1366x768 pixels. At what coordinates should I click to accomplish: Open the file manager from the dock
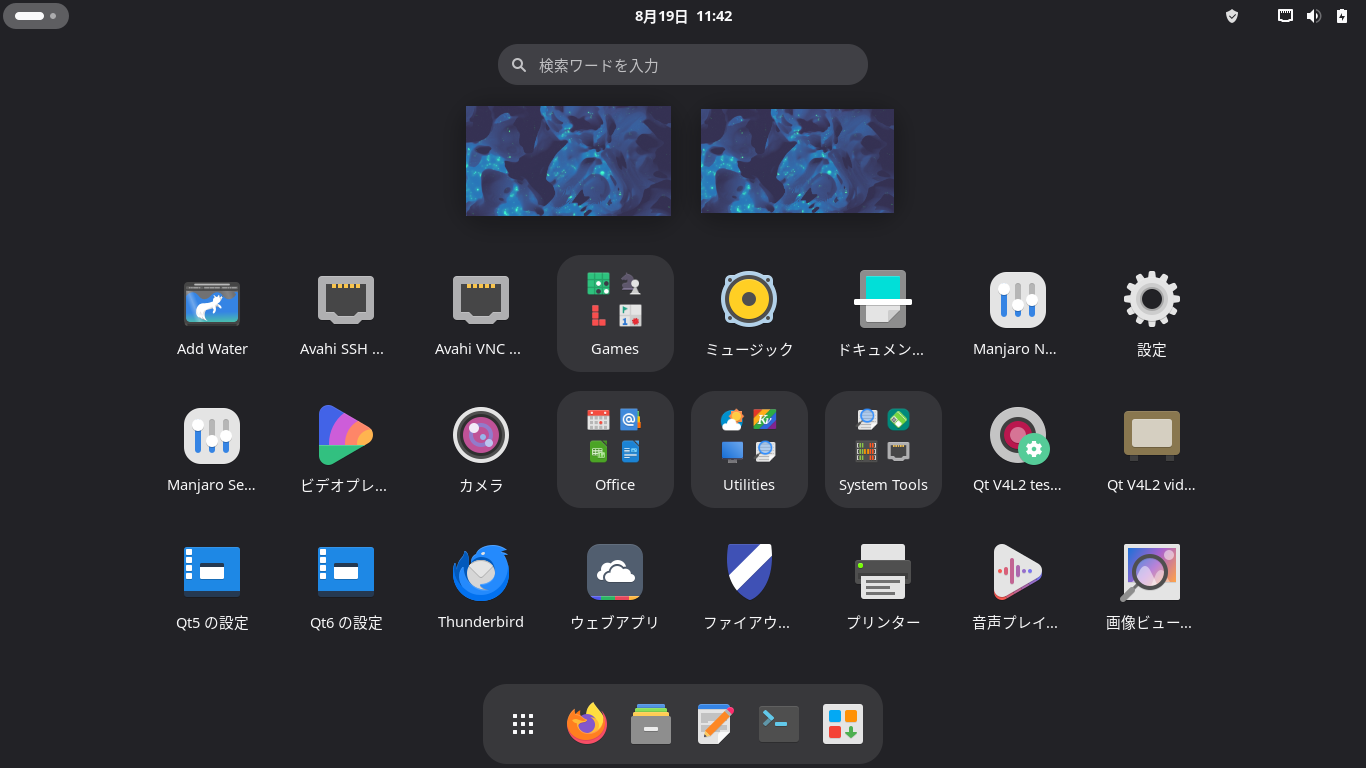point(651,724)
